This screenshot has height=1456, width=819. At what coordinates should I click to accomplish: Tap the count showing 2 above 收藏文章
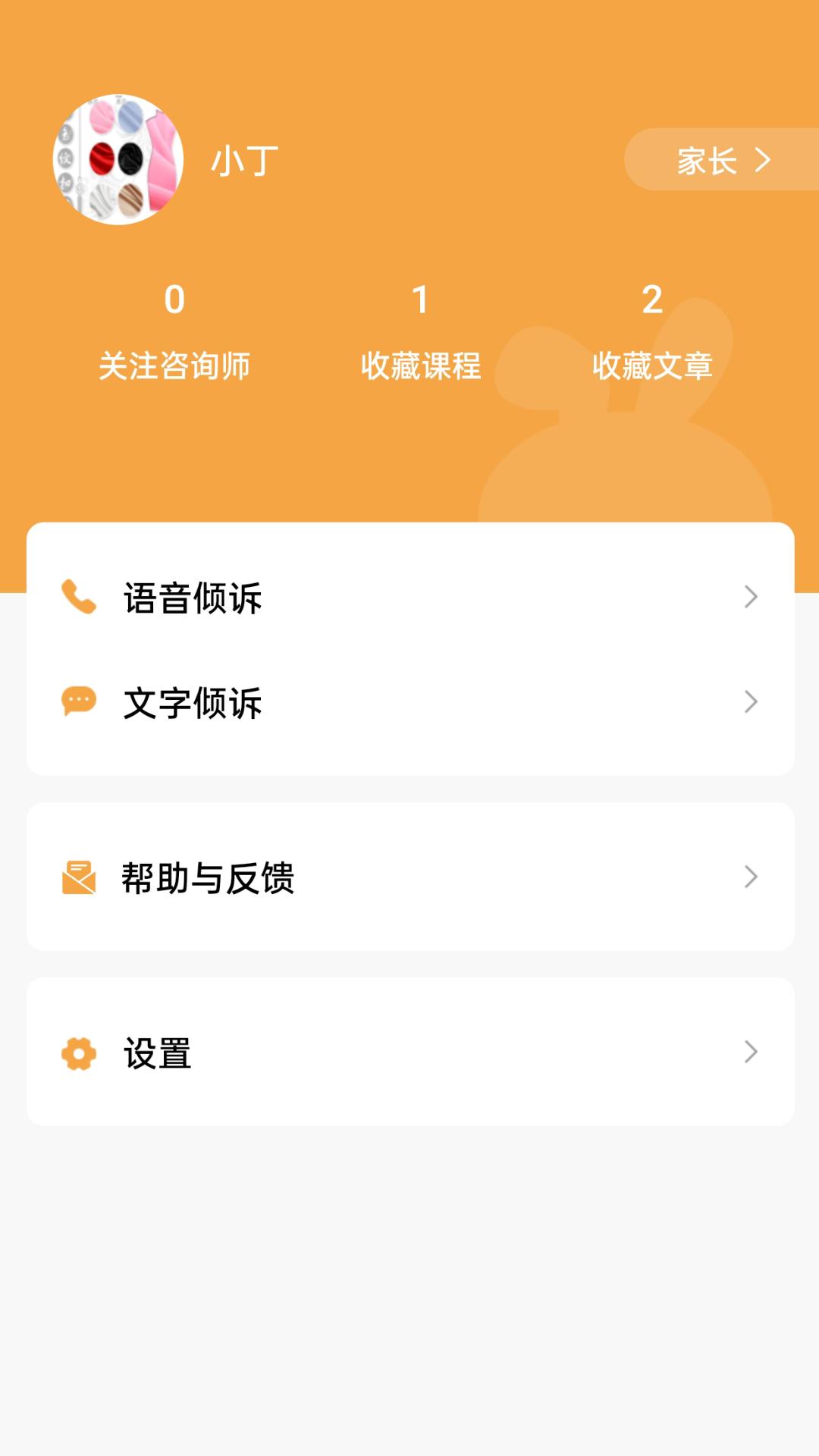(x=651, y=300)
